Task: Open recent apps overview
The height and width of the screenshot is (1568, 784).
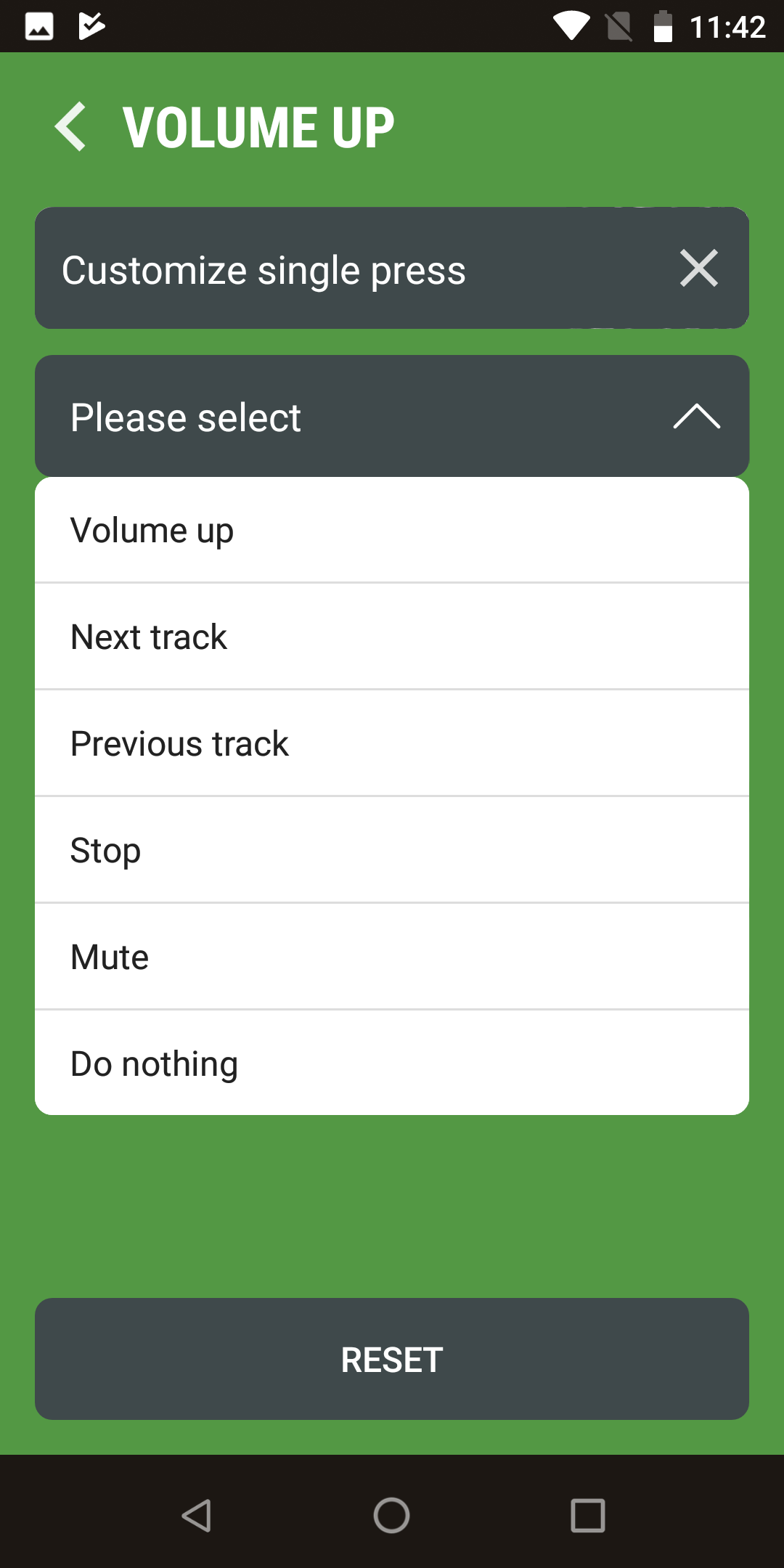Action: pyautogui.click(x=588, y=1516)
